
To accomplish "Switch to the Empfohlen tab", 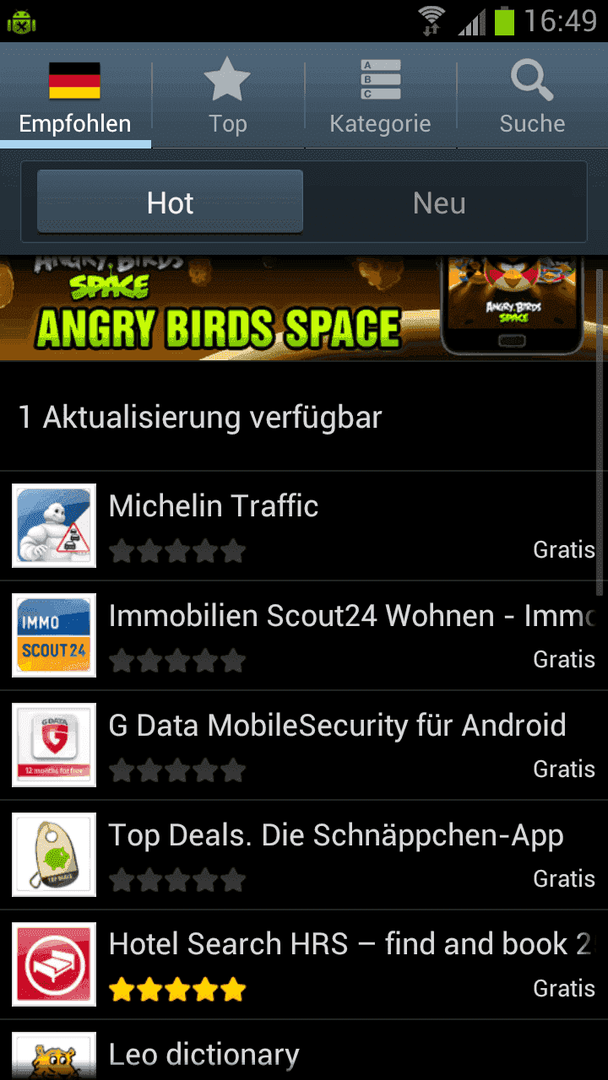I will [x=75, y=98].
